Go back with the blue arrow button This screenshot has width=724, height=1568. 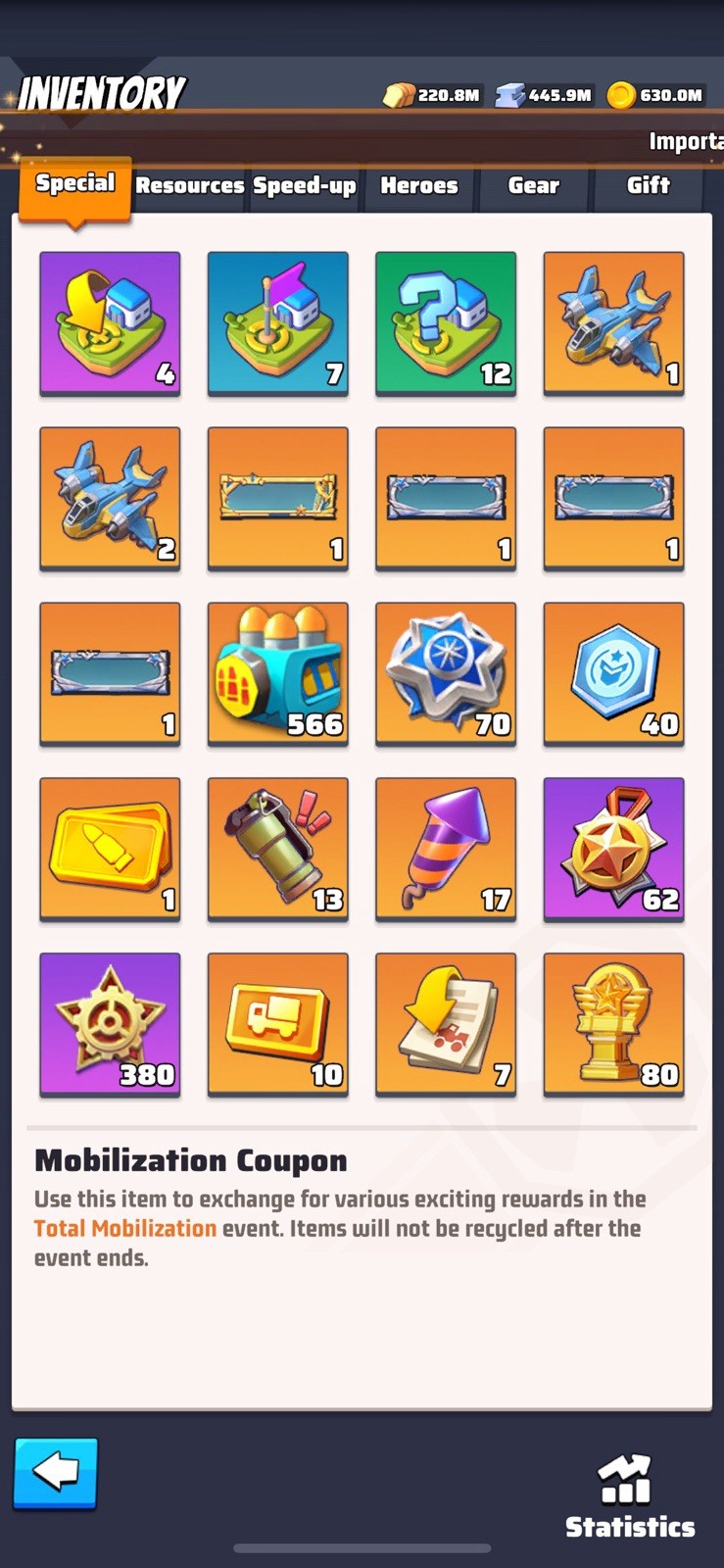point(56,1473)
